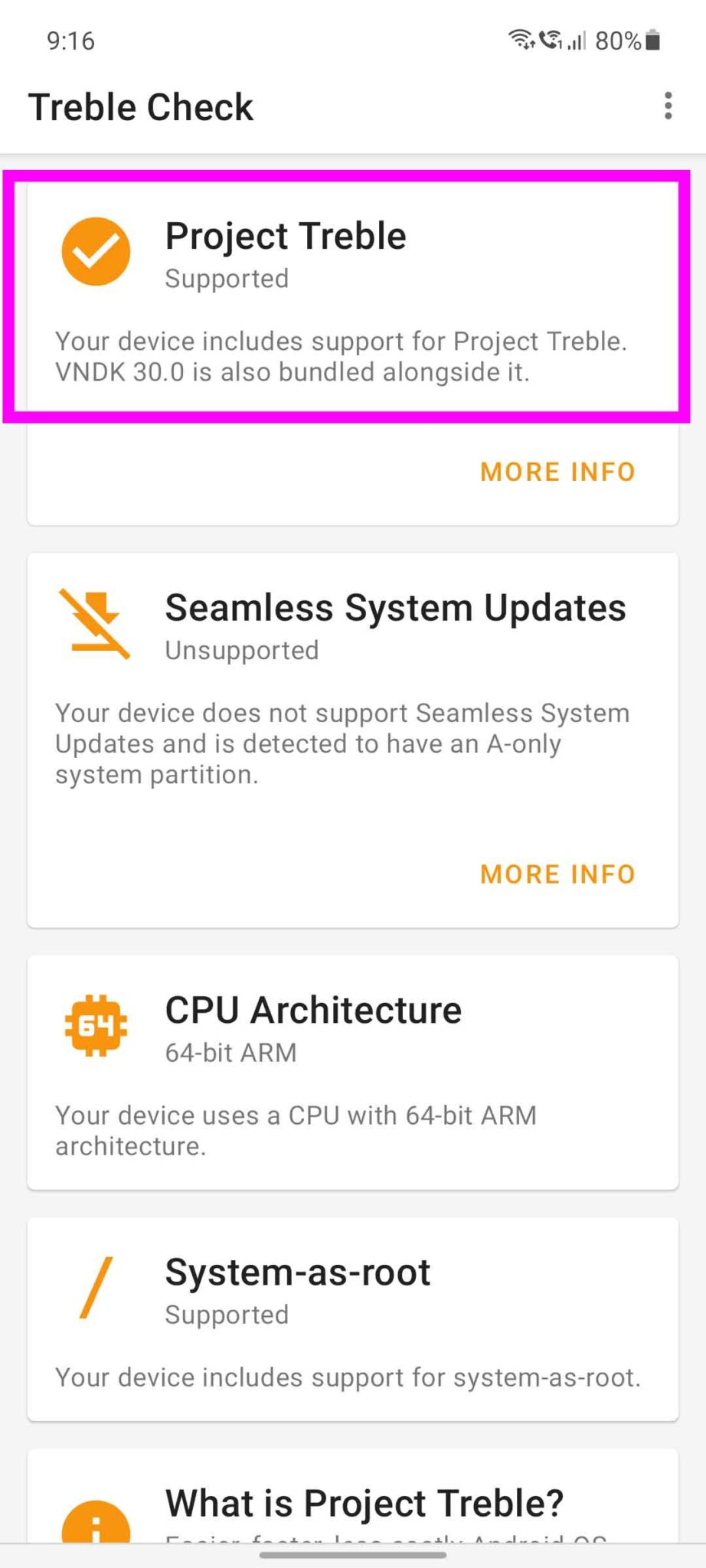The height and width of the screenshot is (1568, 706).
Task: Open MORE INFO for Seamless System Updates
Action: click(557, 874)
